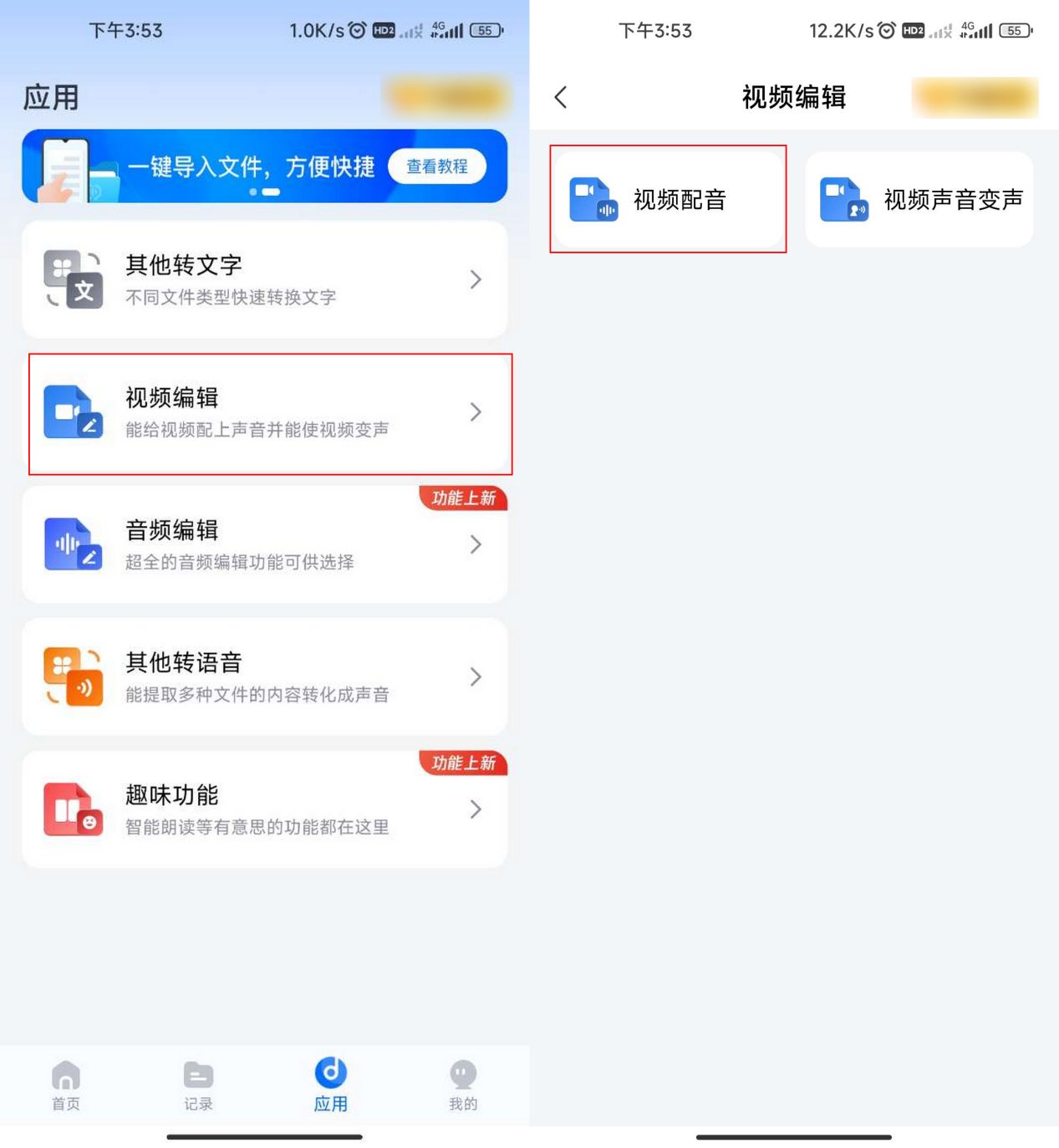Switch to the 我的 tab
This screenshot has height=1148, width=1059.
462,1085
